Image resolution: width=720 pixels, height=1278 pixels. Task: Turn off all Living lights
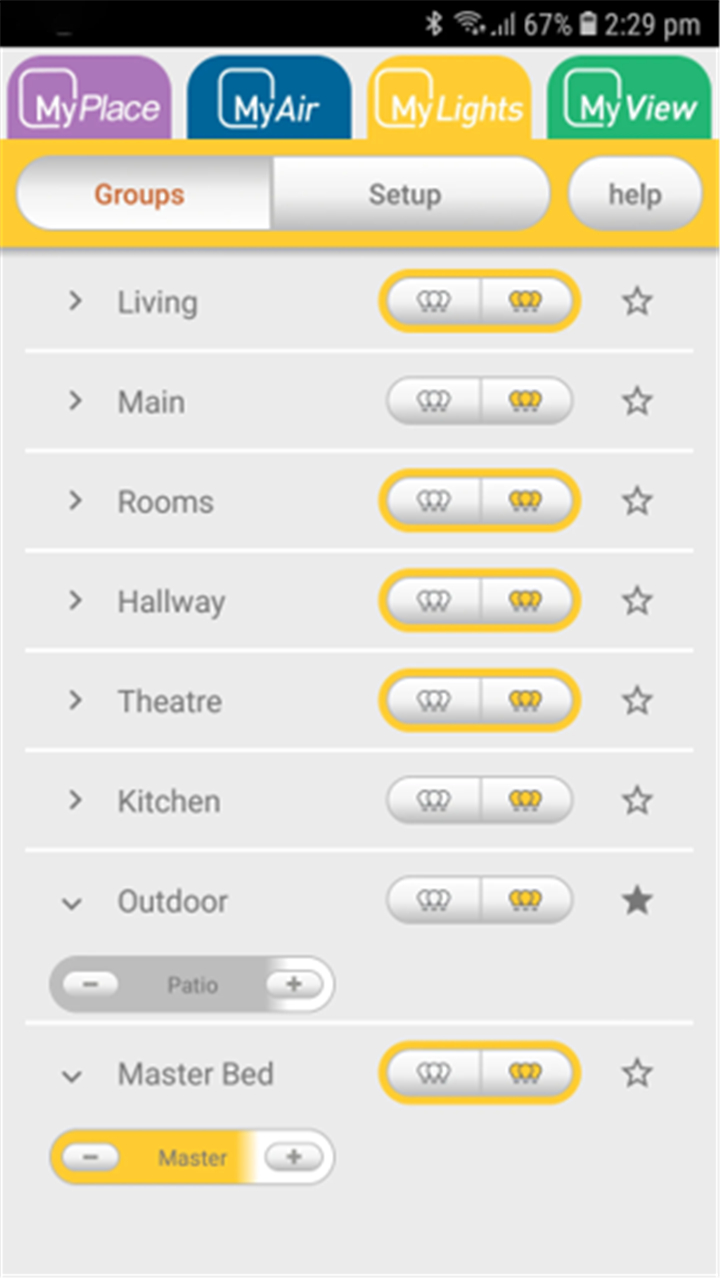point(433,301)
